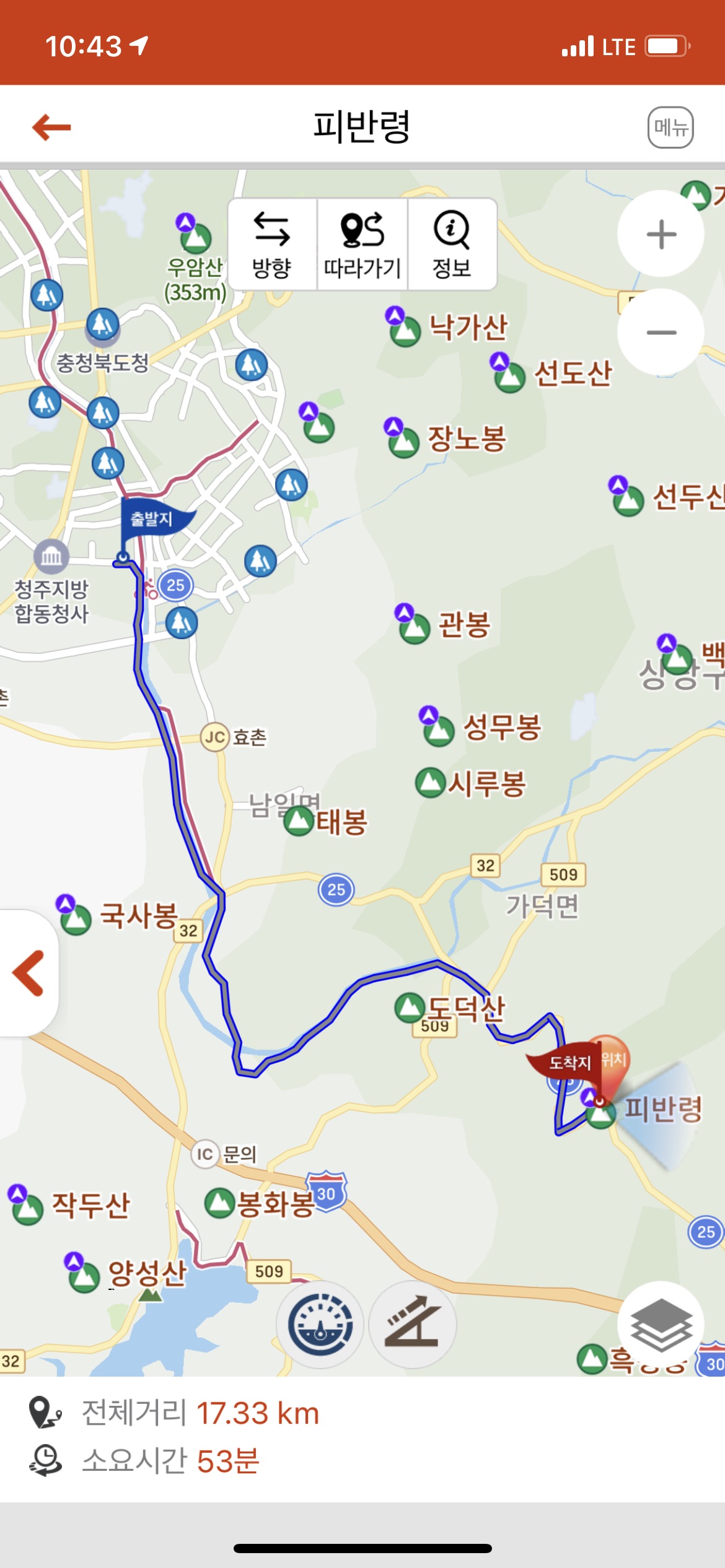Image resolution: width=725 pixels, height=1568 pixels.
Task: Go back with the red arrow
Action: pyautogui.click(x=51, y=127)
